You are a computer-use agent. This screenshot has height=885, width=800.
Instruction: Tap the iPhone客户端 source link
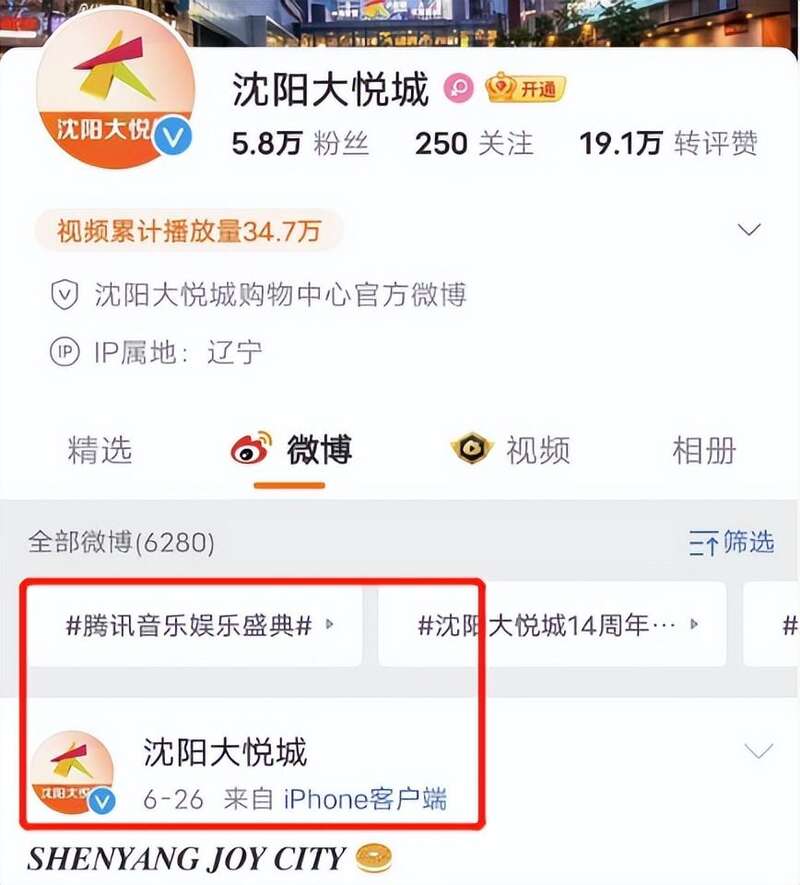tap(365, 799)
